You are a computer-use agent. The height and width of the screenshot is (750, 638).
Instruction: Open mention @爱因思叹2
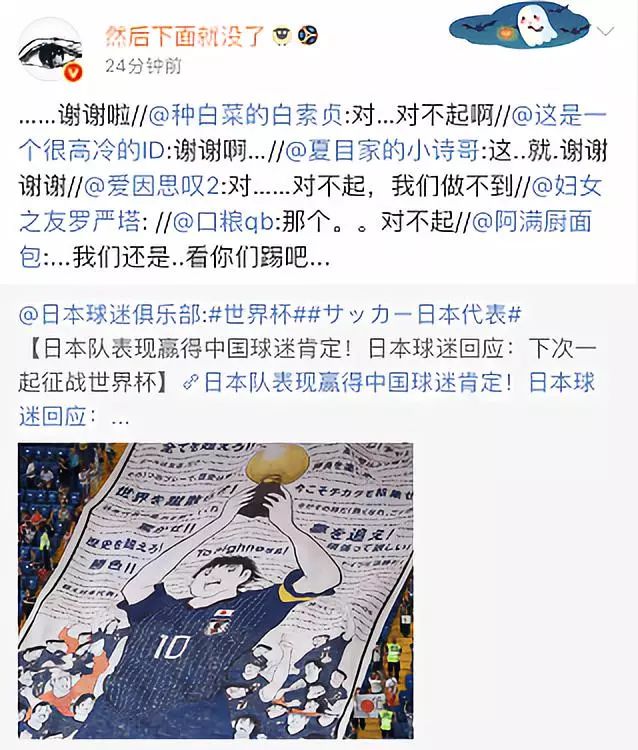pos(159,187)
